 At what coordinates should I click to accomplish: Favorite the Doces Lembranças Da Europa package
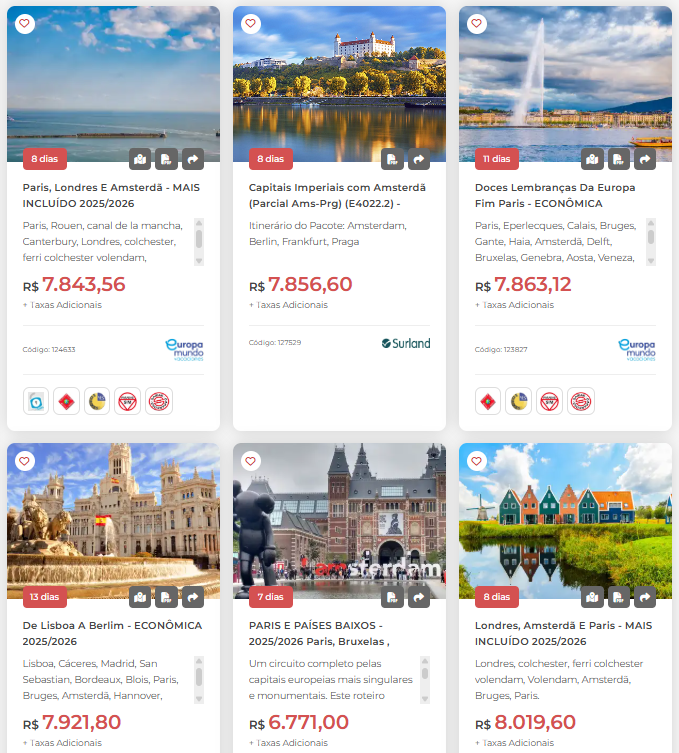click(x=477, y=23)
